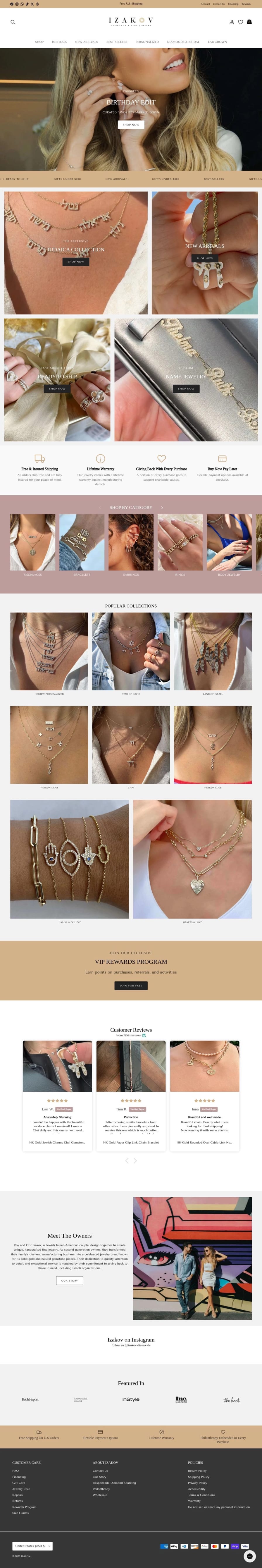
Task: Open the account profile icon
Action: tap(232, 22)
